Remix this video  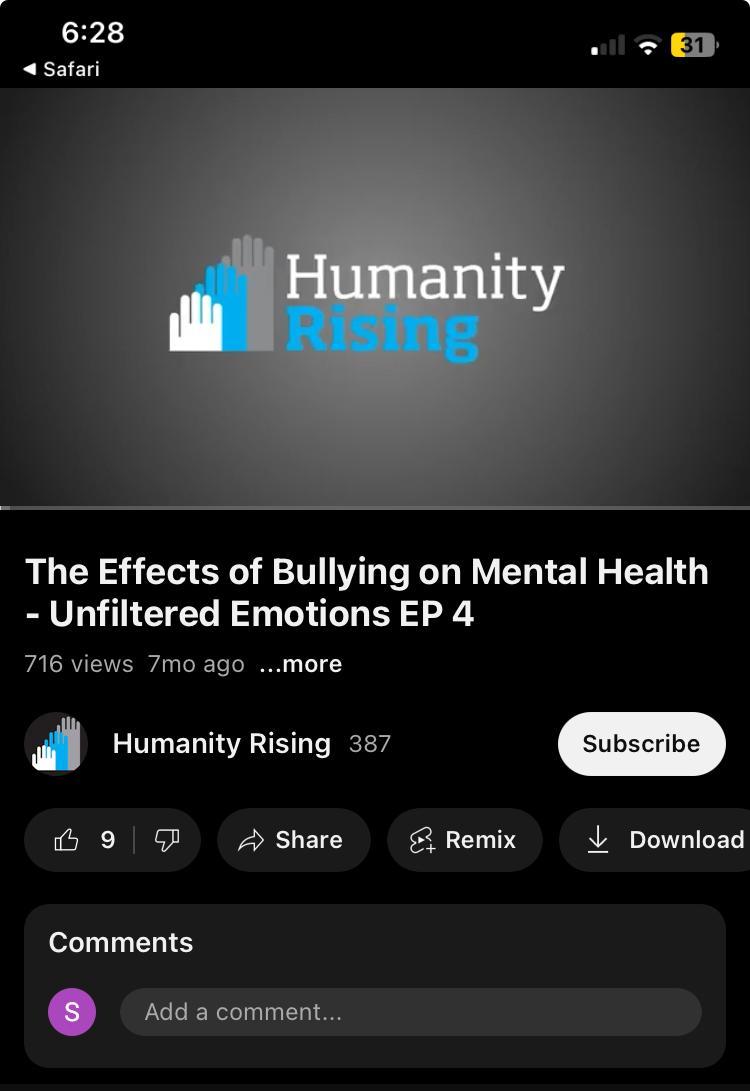pyautogui.click(x=464, y=840)
